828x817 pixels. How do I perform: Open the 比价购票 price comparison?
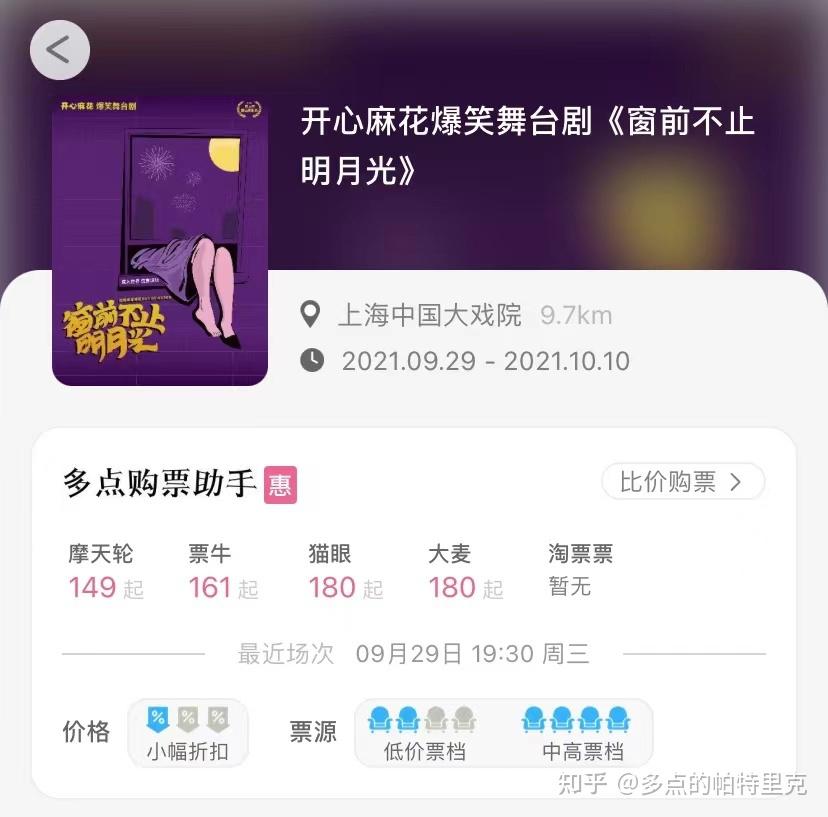(682, 482)
